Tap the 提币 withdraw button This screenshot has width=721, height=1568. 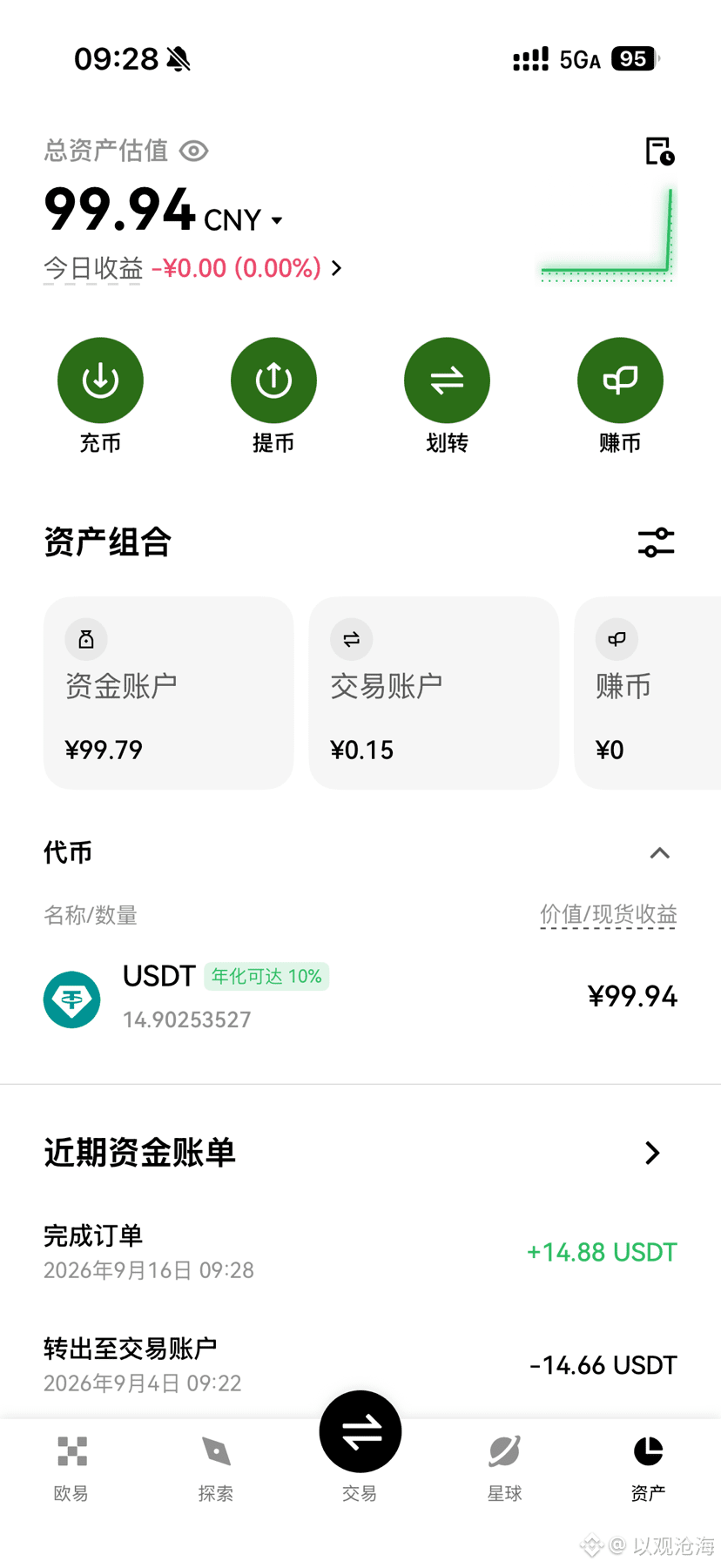(x=273, y=396)
